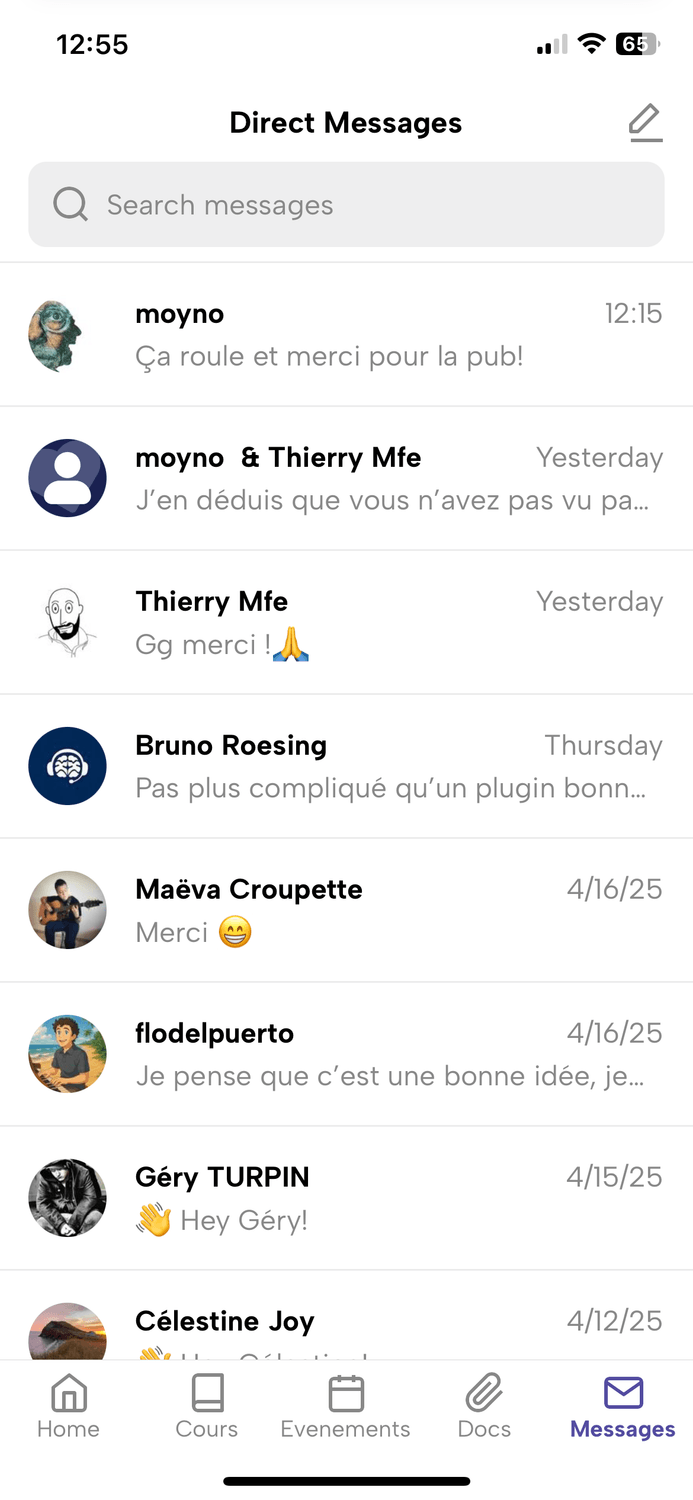Switch to the Evenements tab
693x1500 pixels.
[345, 1407]
